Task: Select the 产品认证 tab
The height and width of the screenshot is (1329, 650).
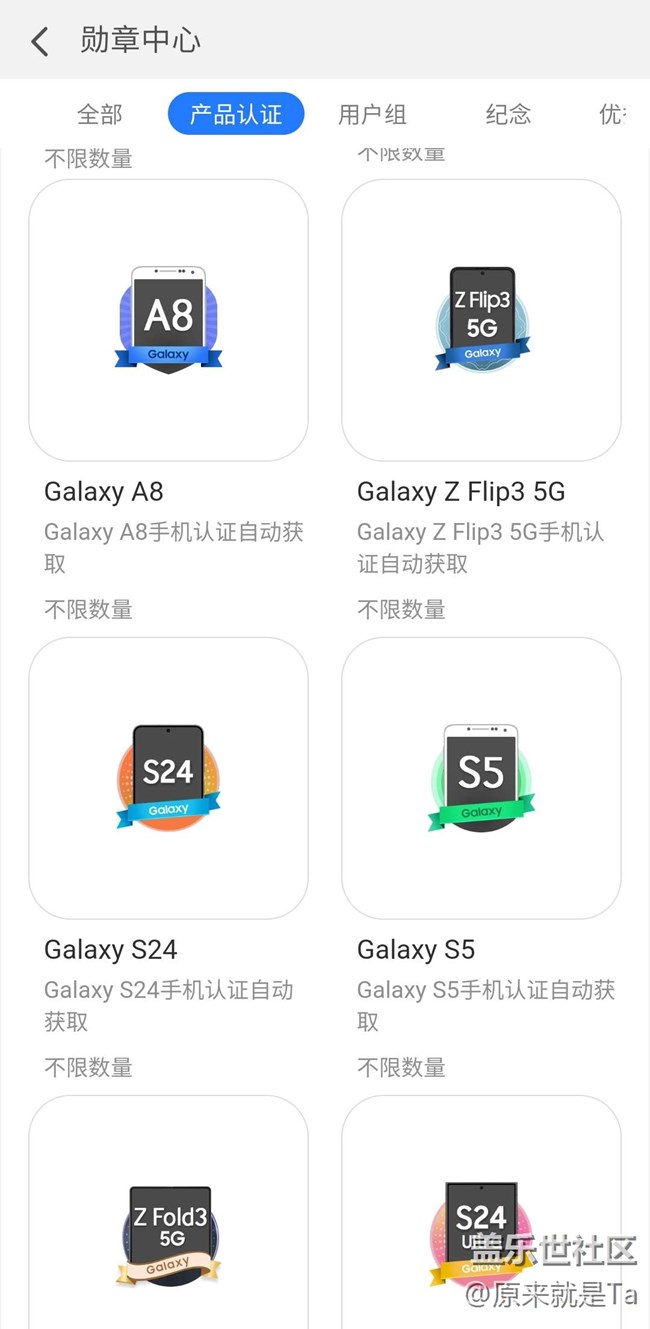Action: (x=236, y=114)
